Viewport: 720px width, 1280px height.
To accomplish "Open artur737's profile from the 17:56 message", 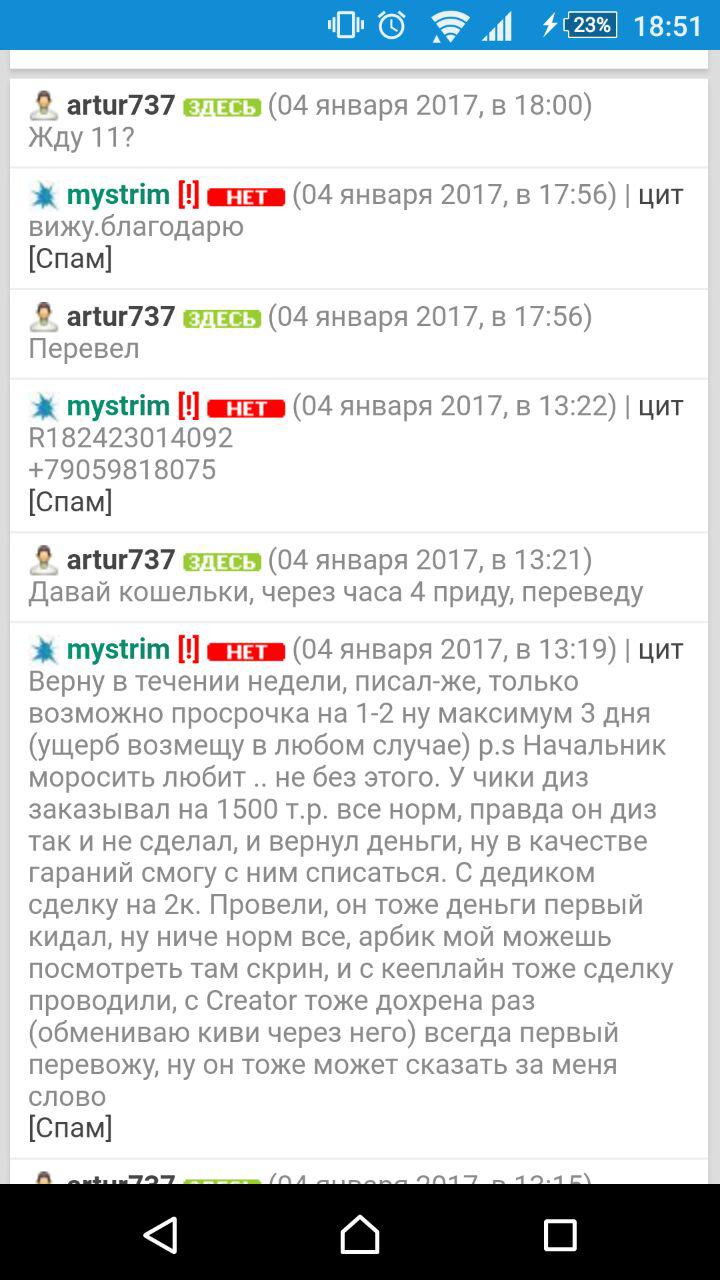I will [120, 317].
